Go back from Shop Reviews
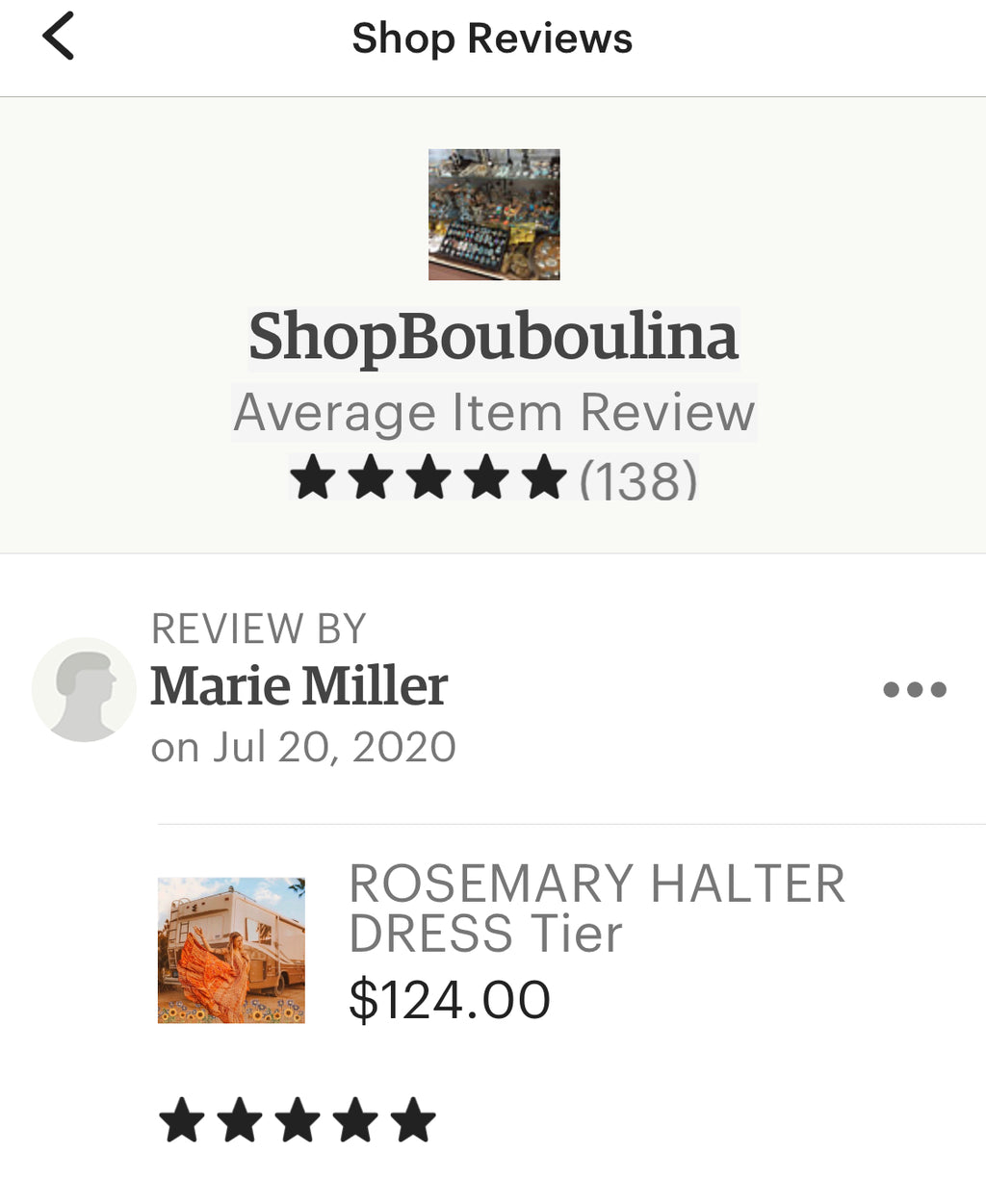The width and height of the screenshot is (986, 1204). 58,38
